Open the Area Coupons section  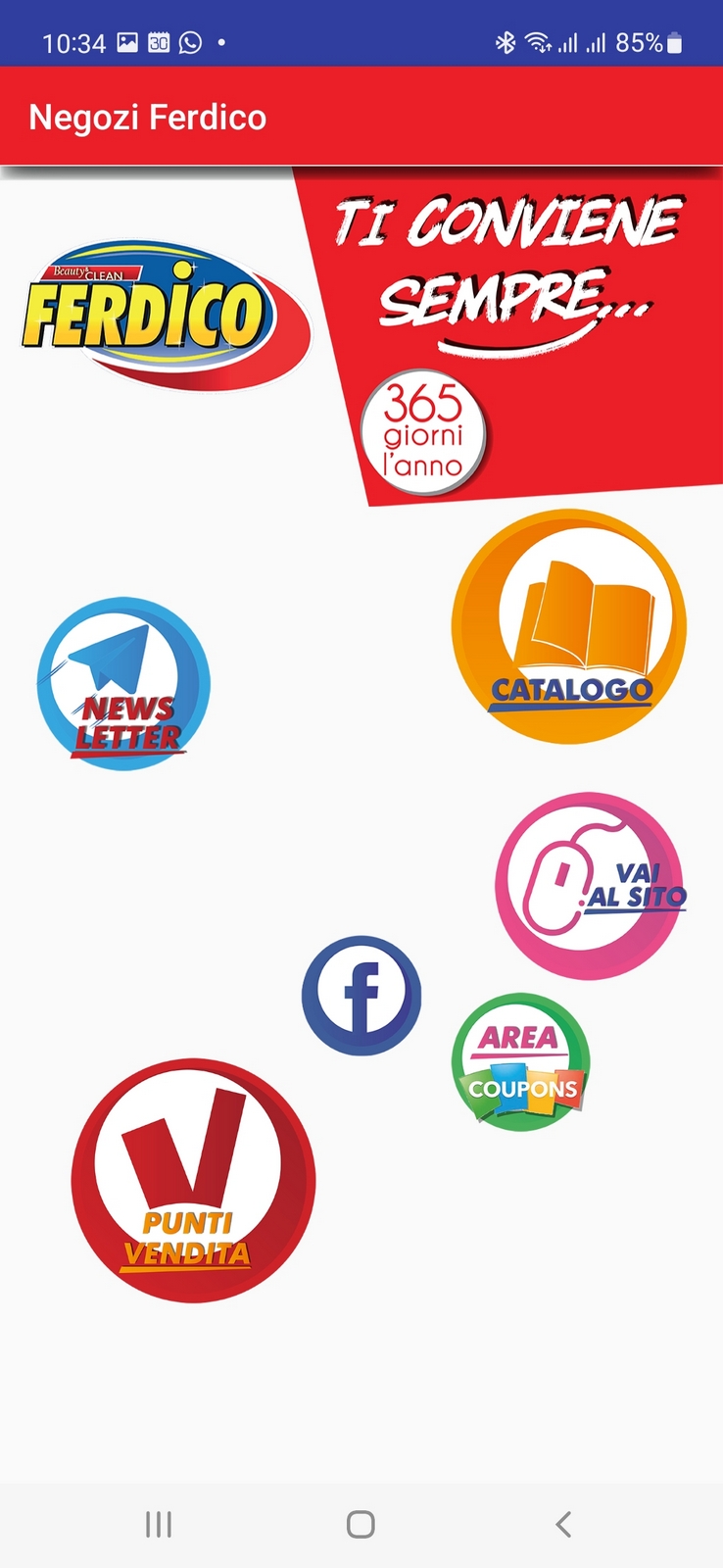520,1063
